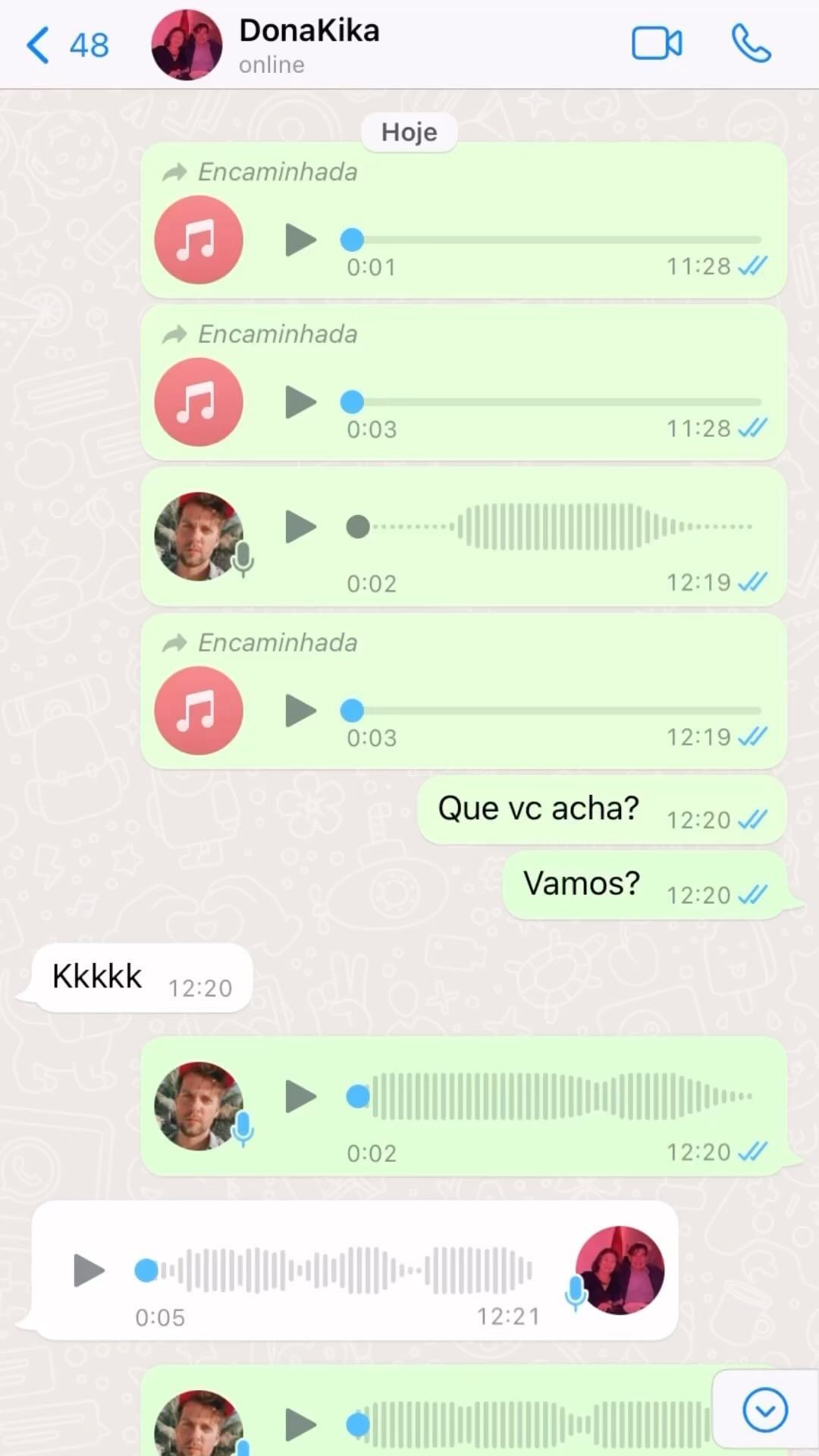
Task: Play DonaKika's 0:05 voice message
Action: click(89, 1270)
